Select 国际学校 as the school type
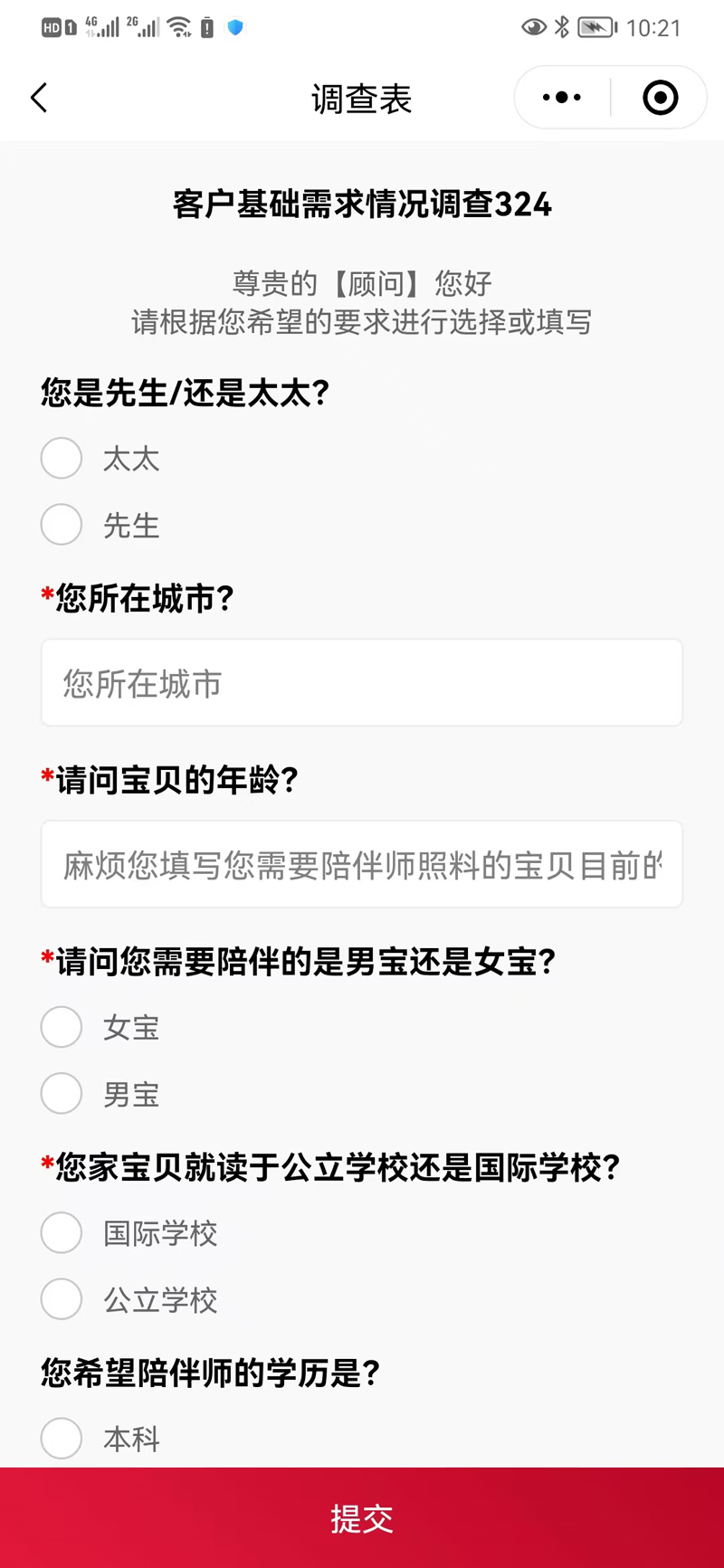This screenshot has width=724, height=1568. coord(62,1233)
